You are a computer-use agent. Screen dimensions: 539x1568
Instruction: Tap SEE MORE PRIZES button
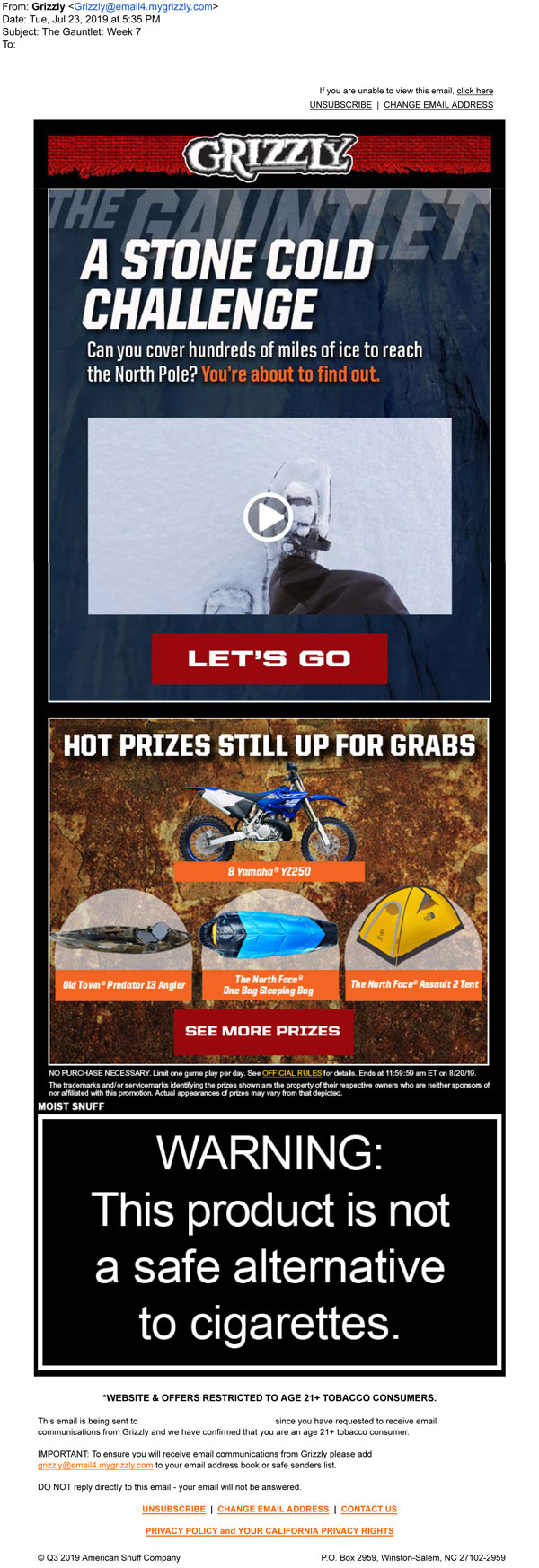(263, 1031)
